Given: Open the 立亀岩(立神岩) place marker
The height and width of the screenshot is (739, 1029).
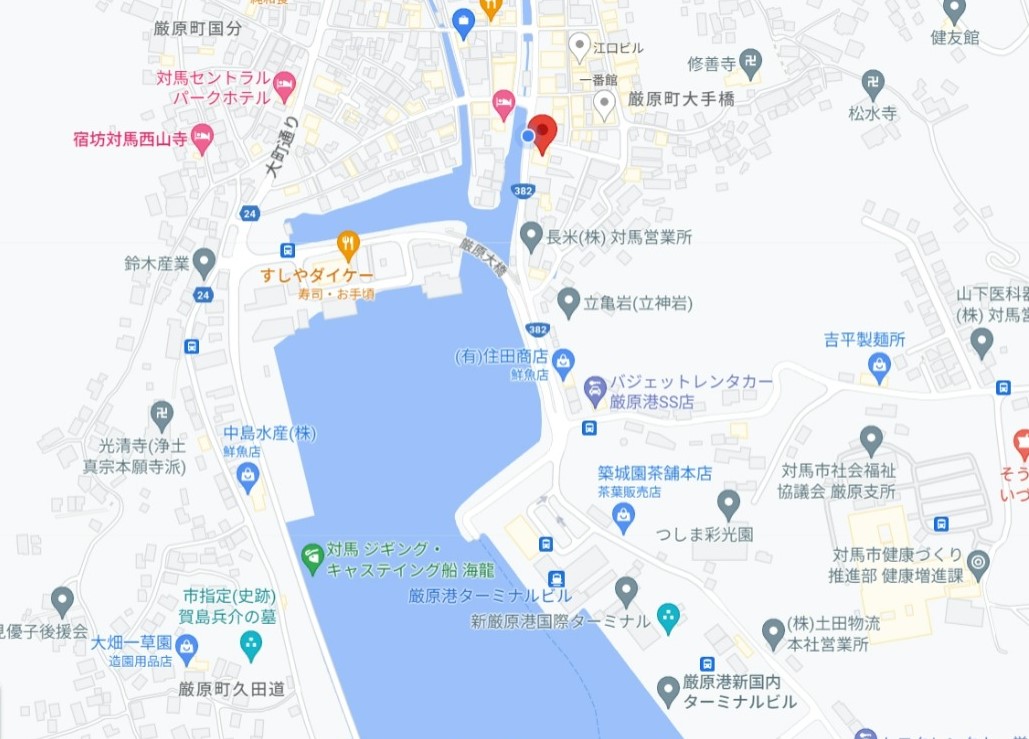Looking at the screenshot, I should tap(568, 299).
